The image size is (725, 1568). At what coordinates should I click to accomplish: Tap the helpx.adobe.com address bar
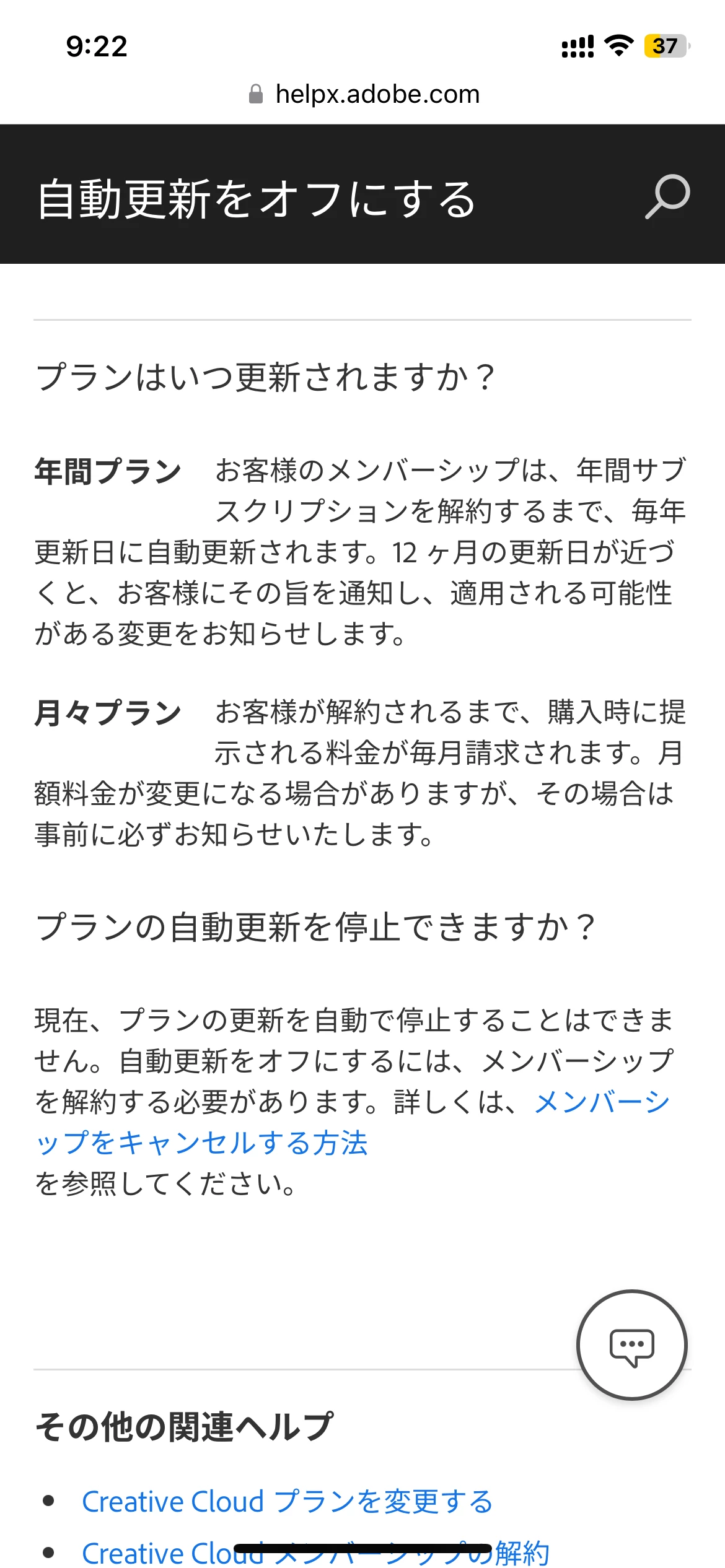point(364,94)
